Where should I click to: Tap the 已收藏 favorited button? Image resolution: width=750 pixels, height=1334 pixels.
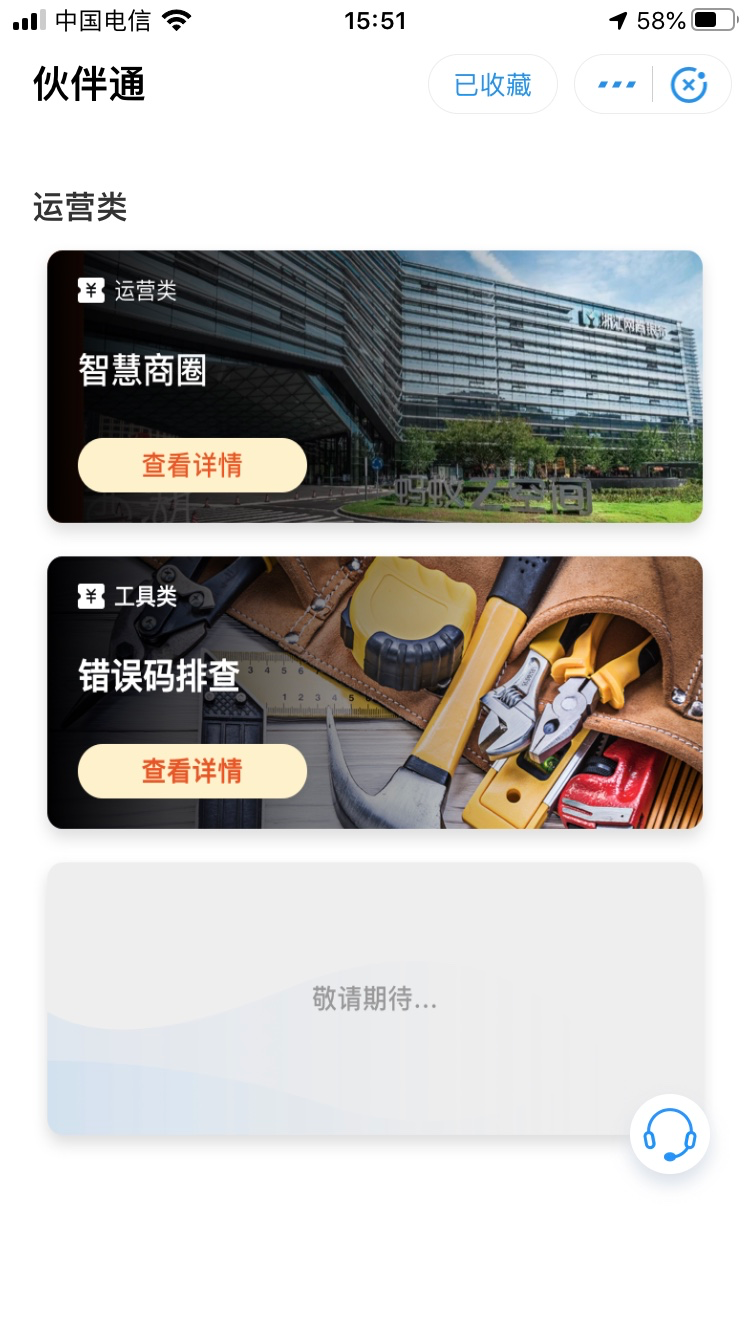point(493,85)
